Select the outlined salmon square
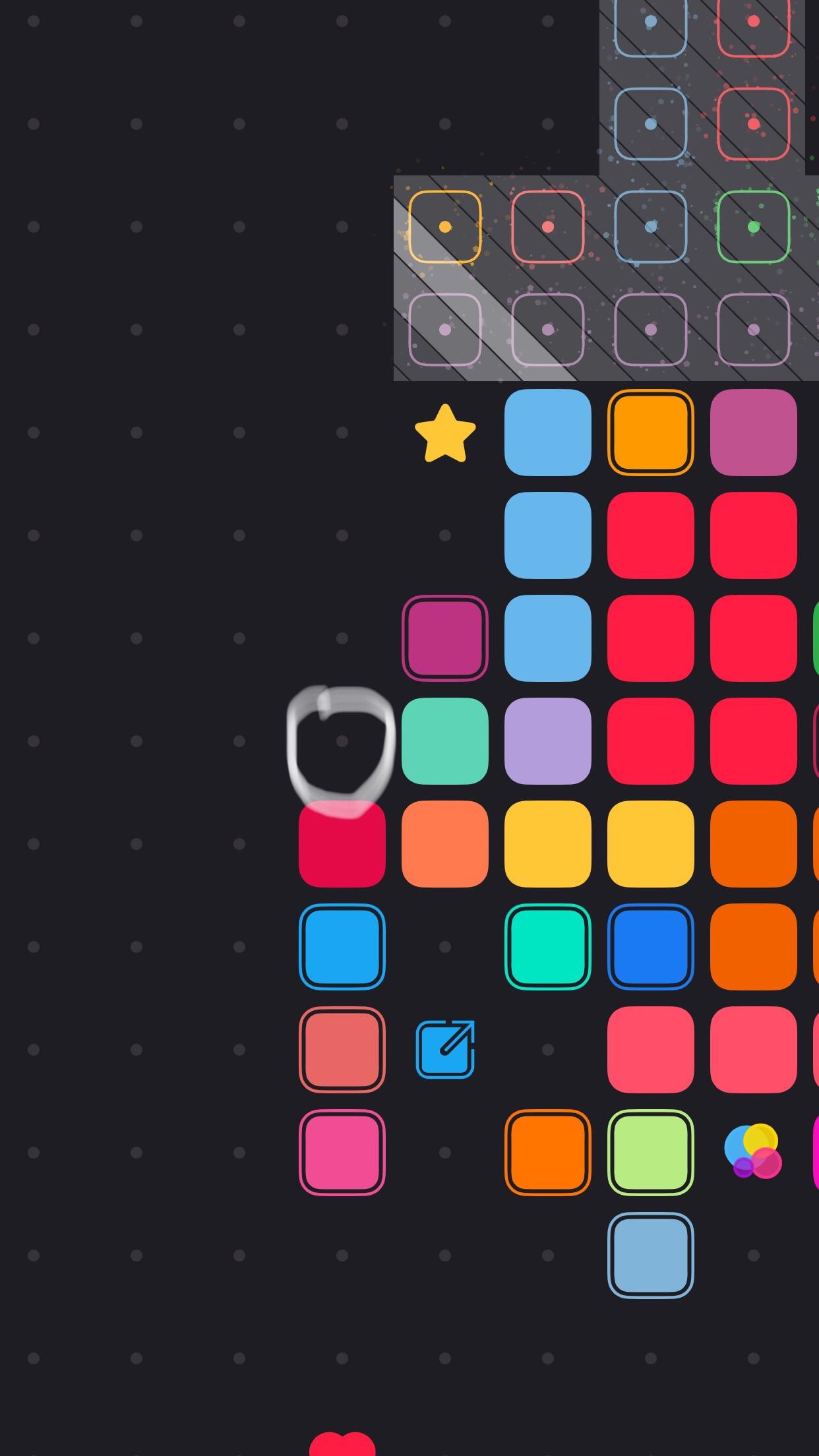819x1456 pixels. pyautogui.click(x=342, y=1050)
